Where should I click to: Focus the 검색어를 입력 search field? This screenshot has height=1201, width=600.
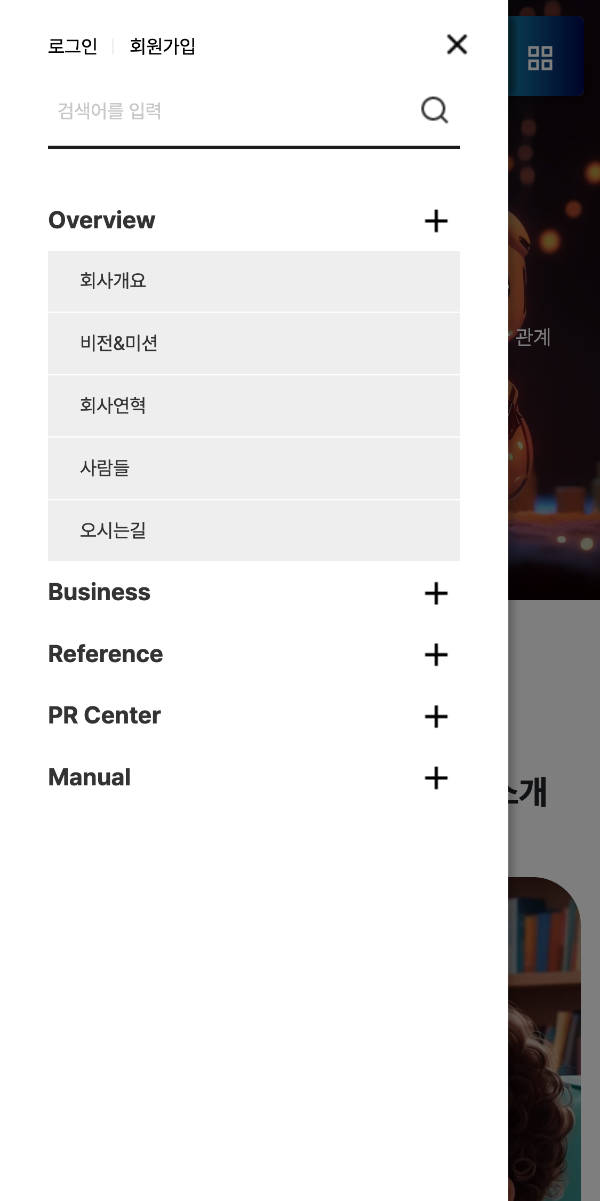(230, 111)
